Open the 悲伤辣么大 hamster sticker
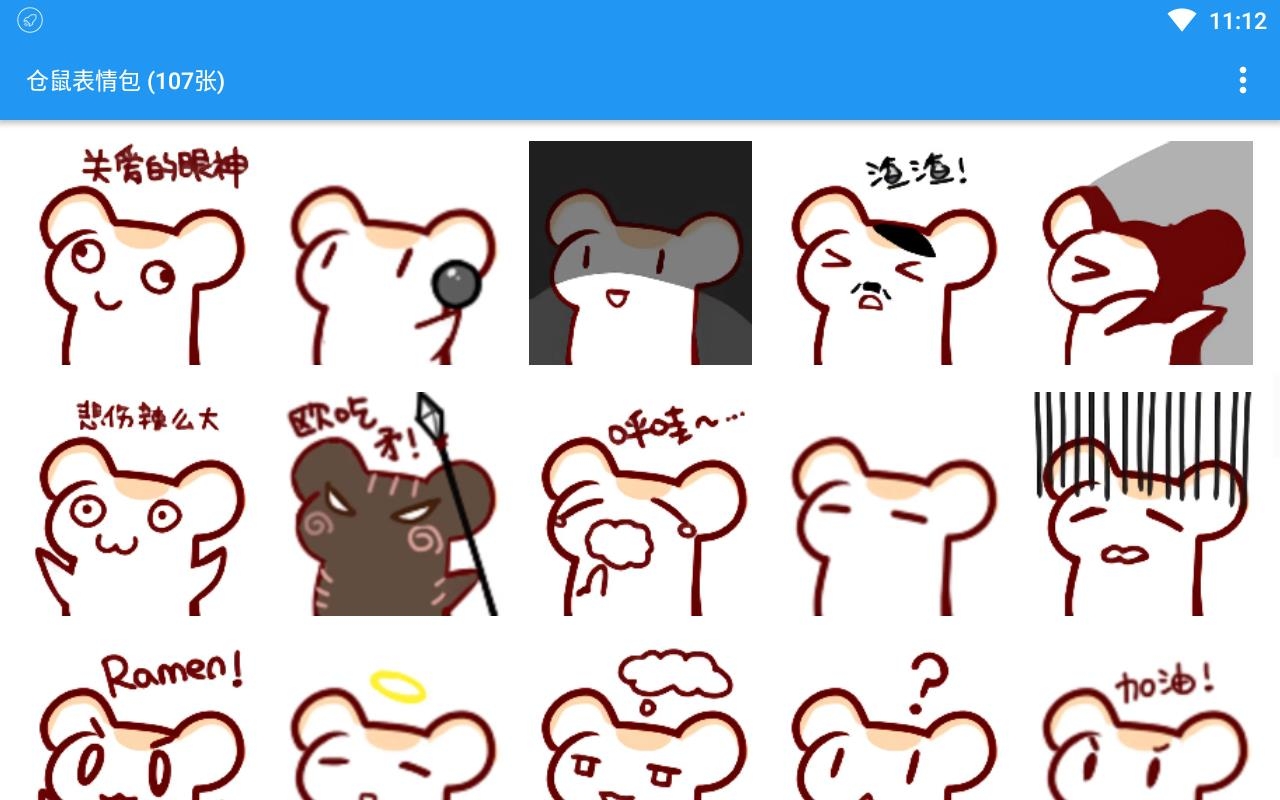Viewport: 1280px width, 800px height. pyautogui.click(x=139, y=504)
